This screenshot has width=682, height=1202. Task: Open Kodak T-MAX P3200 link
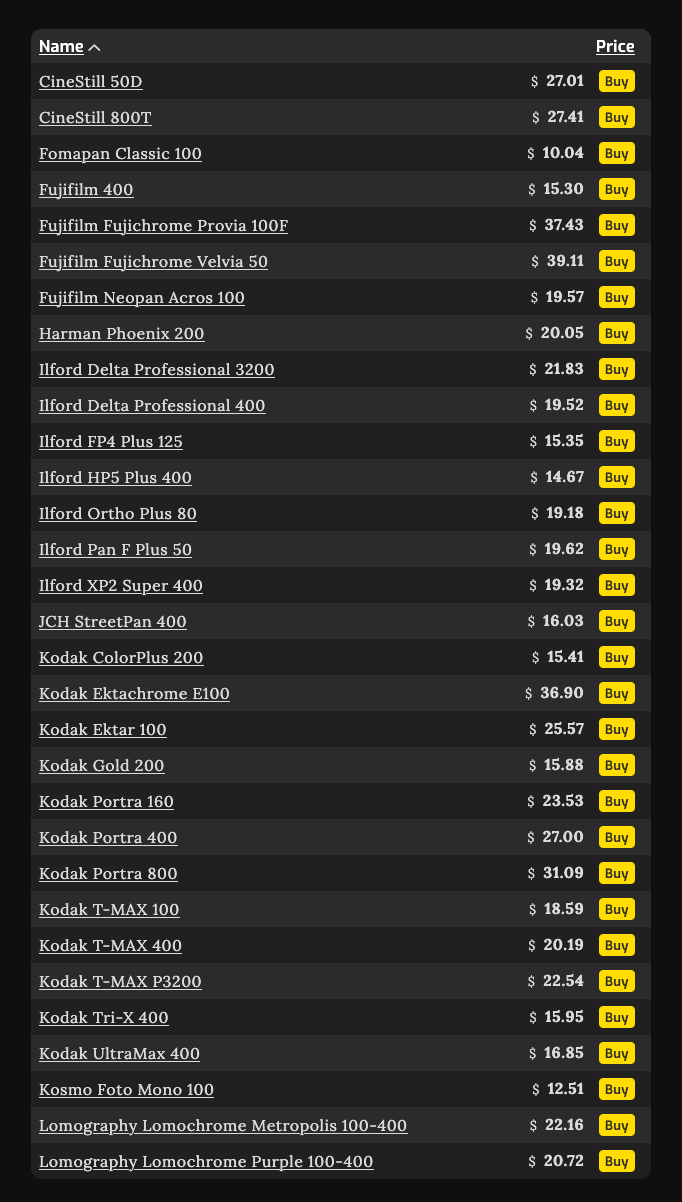pos(120,981)
